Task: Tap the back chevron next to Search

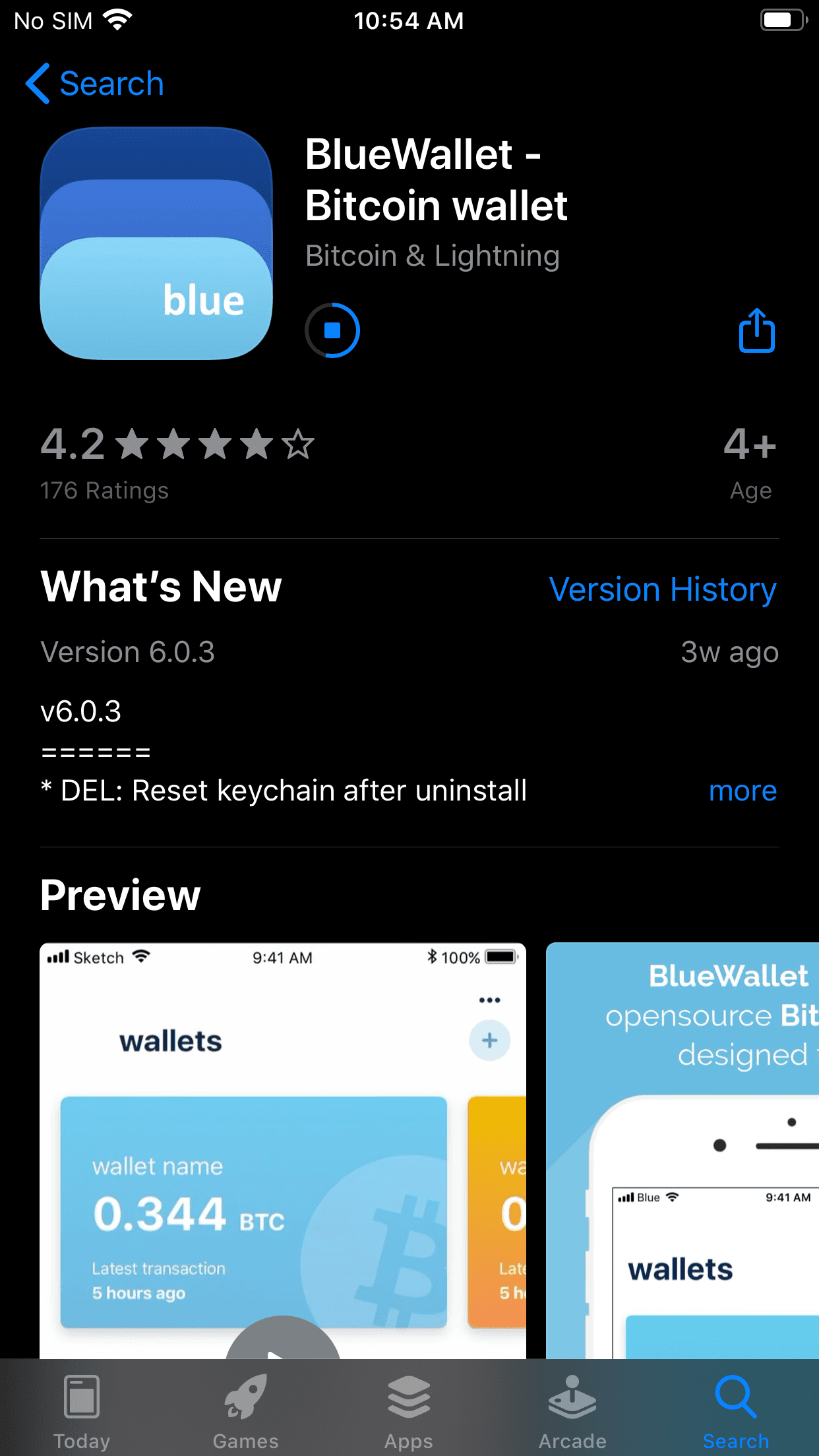Action: click(x=38, y=84)
